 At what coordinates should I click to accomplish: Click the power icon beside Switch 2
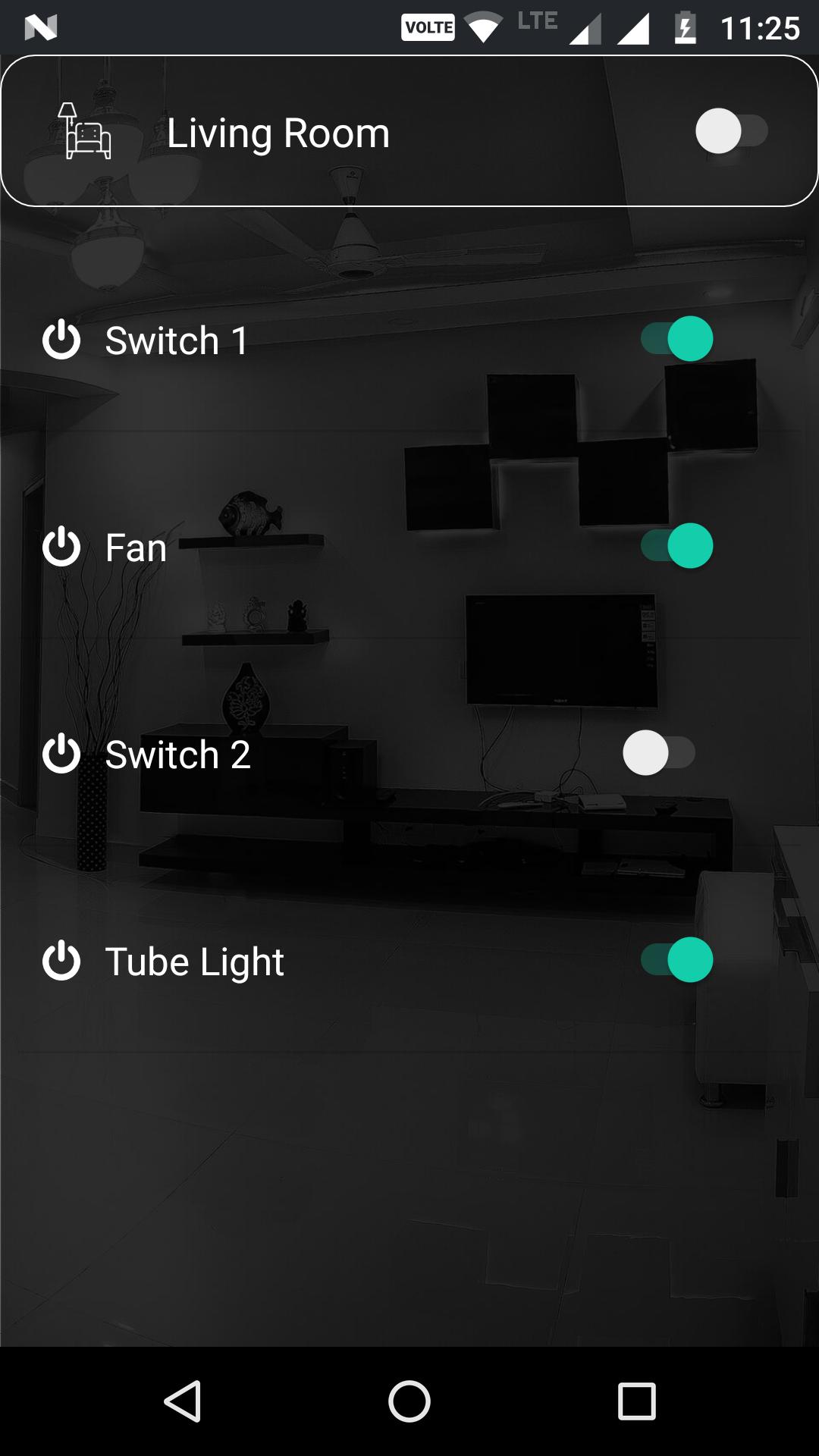click(61, 755)
